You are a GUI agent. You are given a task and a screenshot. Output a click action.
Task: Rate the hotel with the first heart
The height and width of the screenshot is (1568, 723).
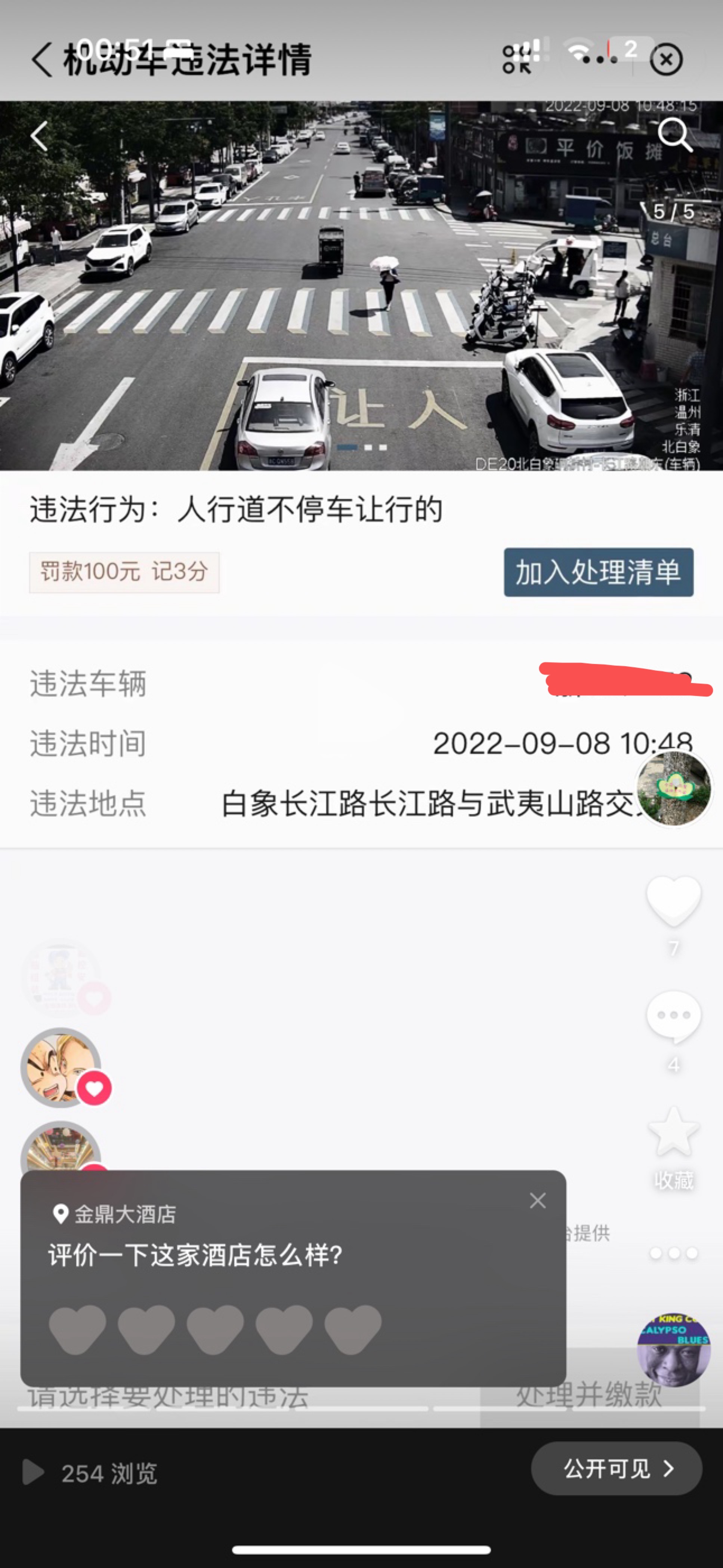pyautogui.click(x=77, y=1329)
